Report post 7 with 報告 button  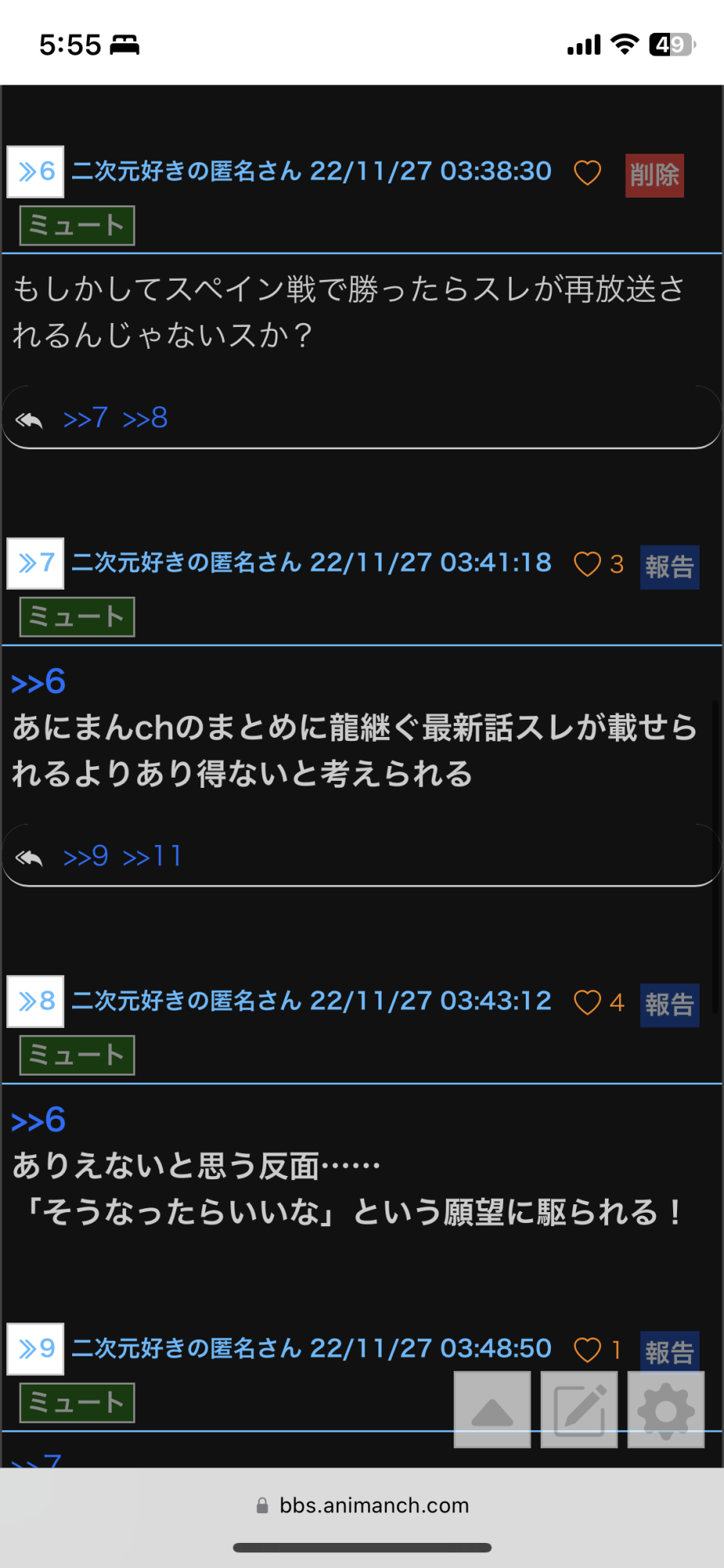click(669, 567)
